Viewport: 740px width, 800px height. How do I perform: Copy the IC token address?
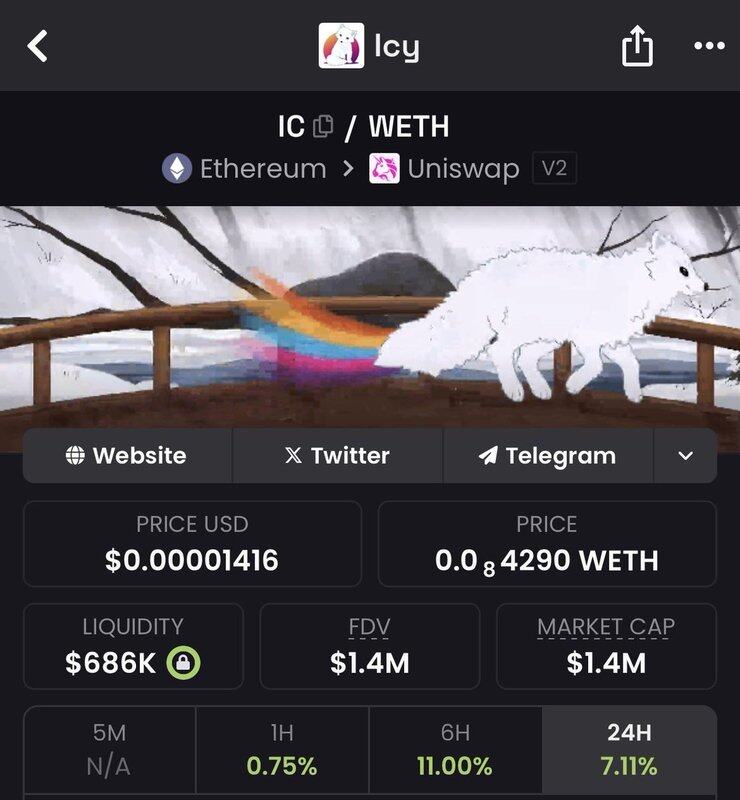coord(323,127)
